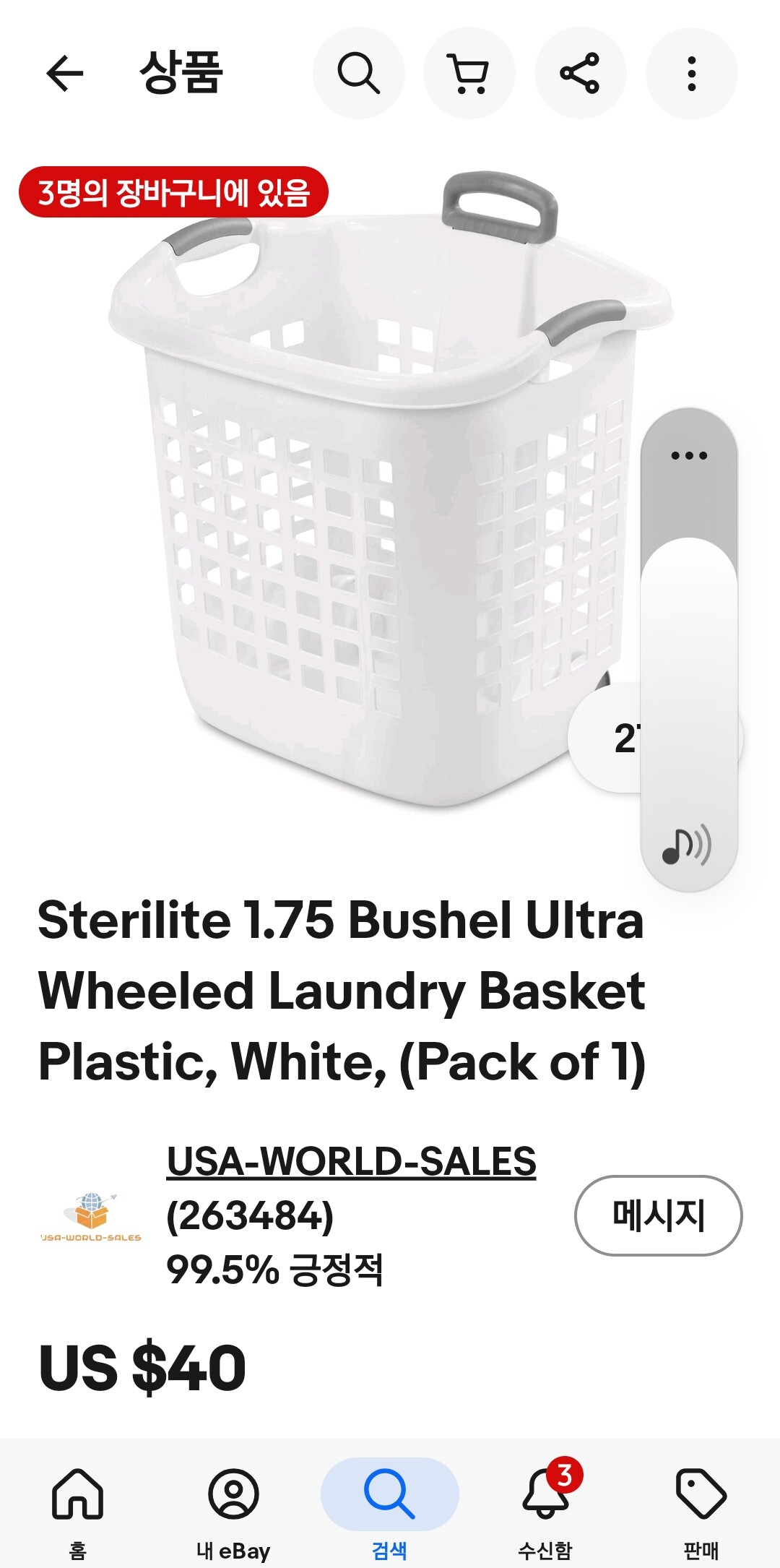Tap the media sound icon on volume panel

click(687, 846)
